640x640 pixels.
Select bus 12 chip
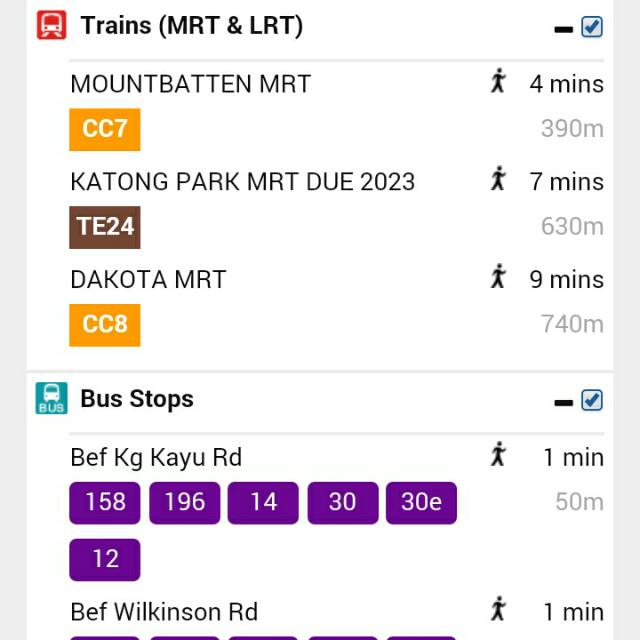coord(105,559)
